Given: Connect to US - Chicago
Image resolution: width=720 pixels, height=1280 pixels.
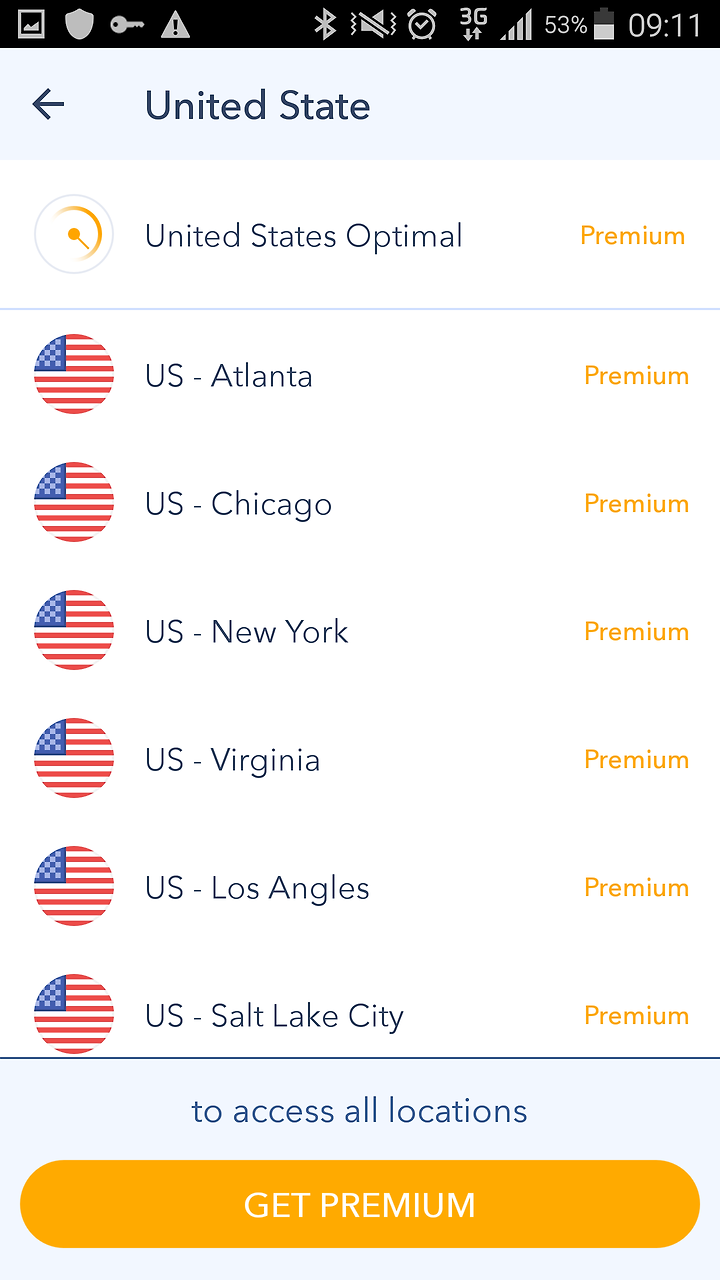Looking at the screenshot, I should [360, 503].
